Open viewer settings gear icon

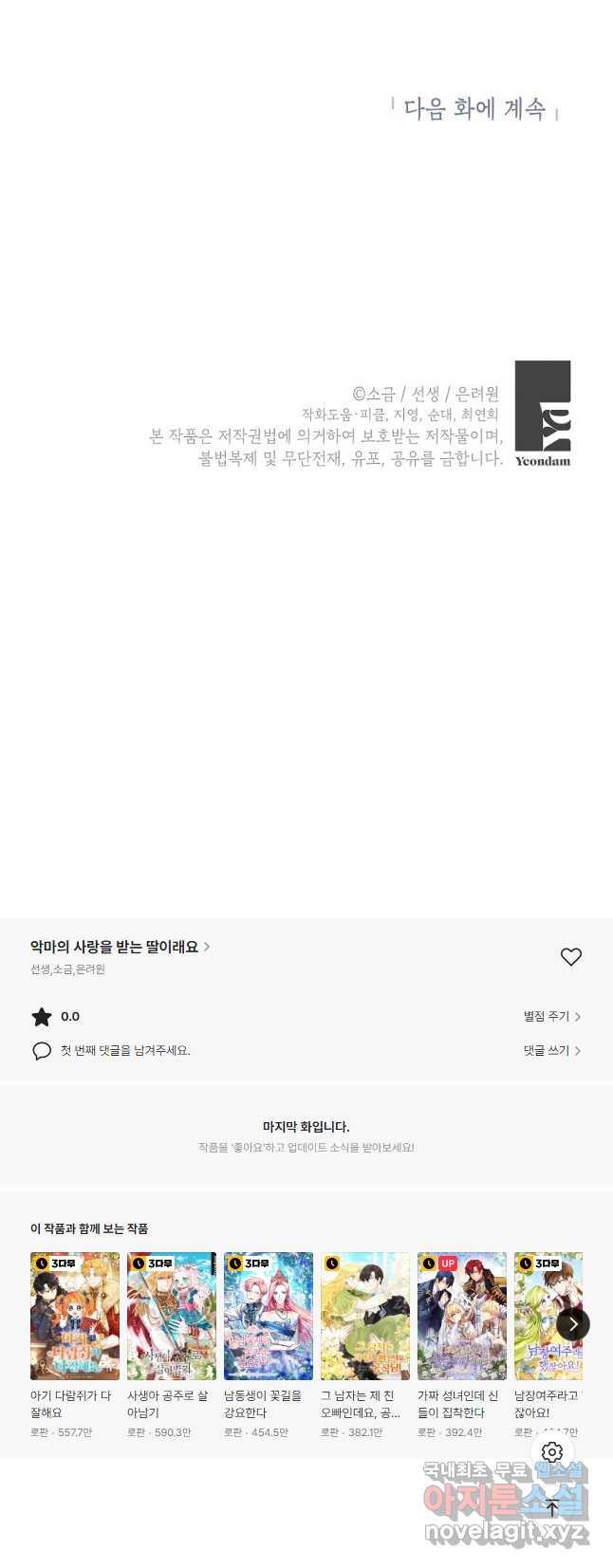[552, 1452]
